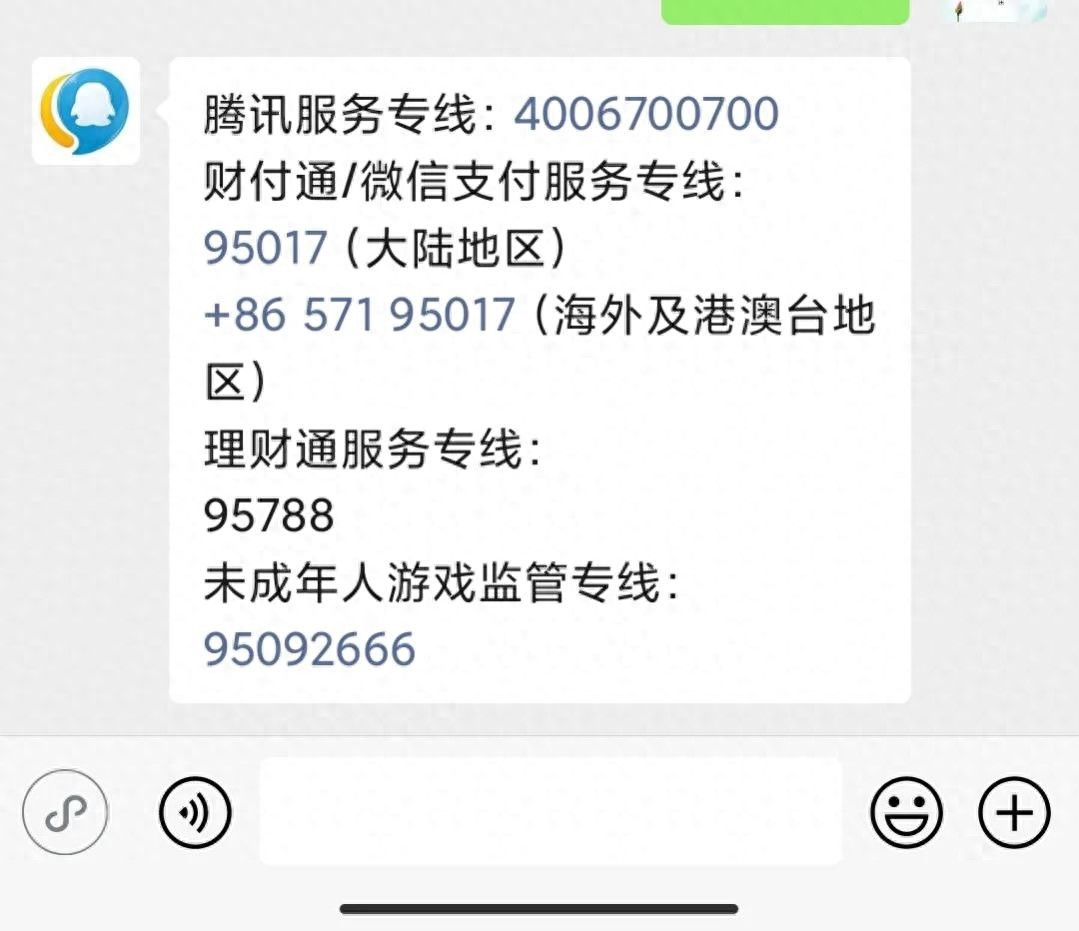Open the mini program shortcut icon

pos(65,812)
